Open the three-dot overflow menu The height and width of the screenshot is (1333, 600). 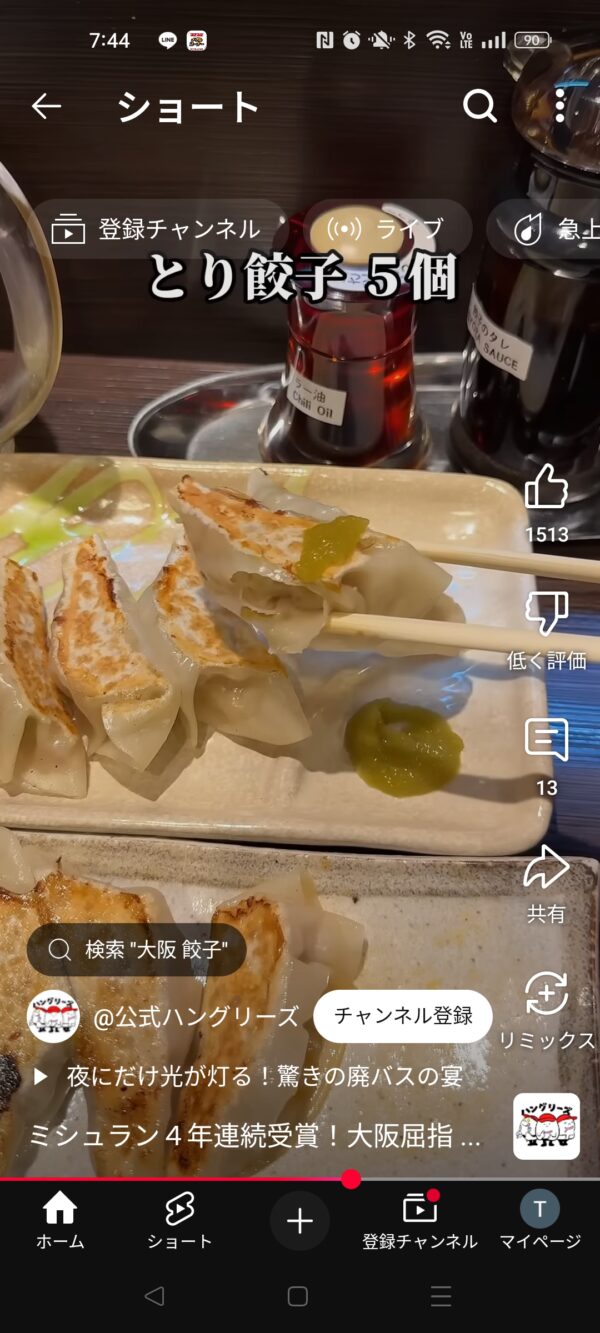coord(560,106)
